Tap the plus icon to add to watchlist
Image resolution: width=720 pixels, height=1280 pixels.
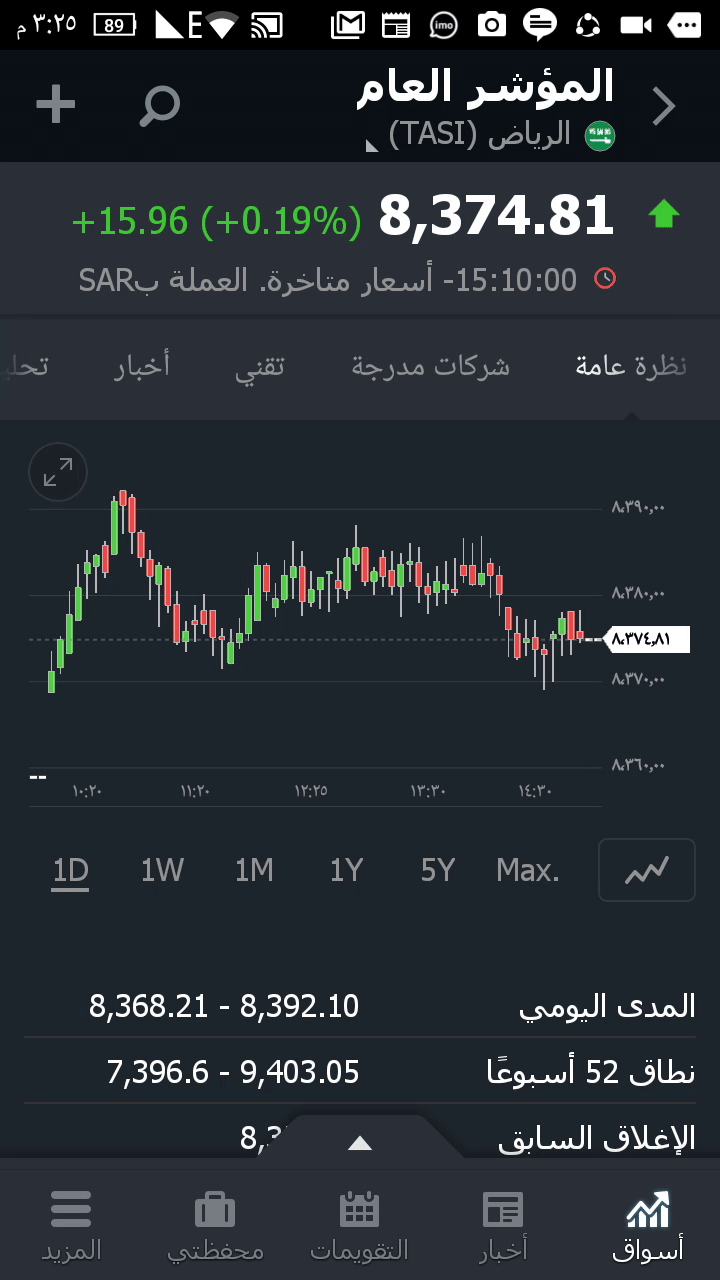(x=56, y=104)
